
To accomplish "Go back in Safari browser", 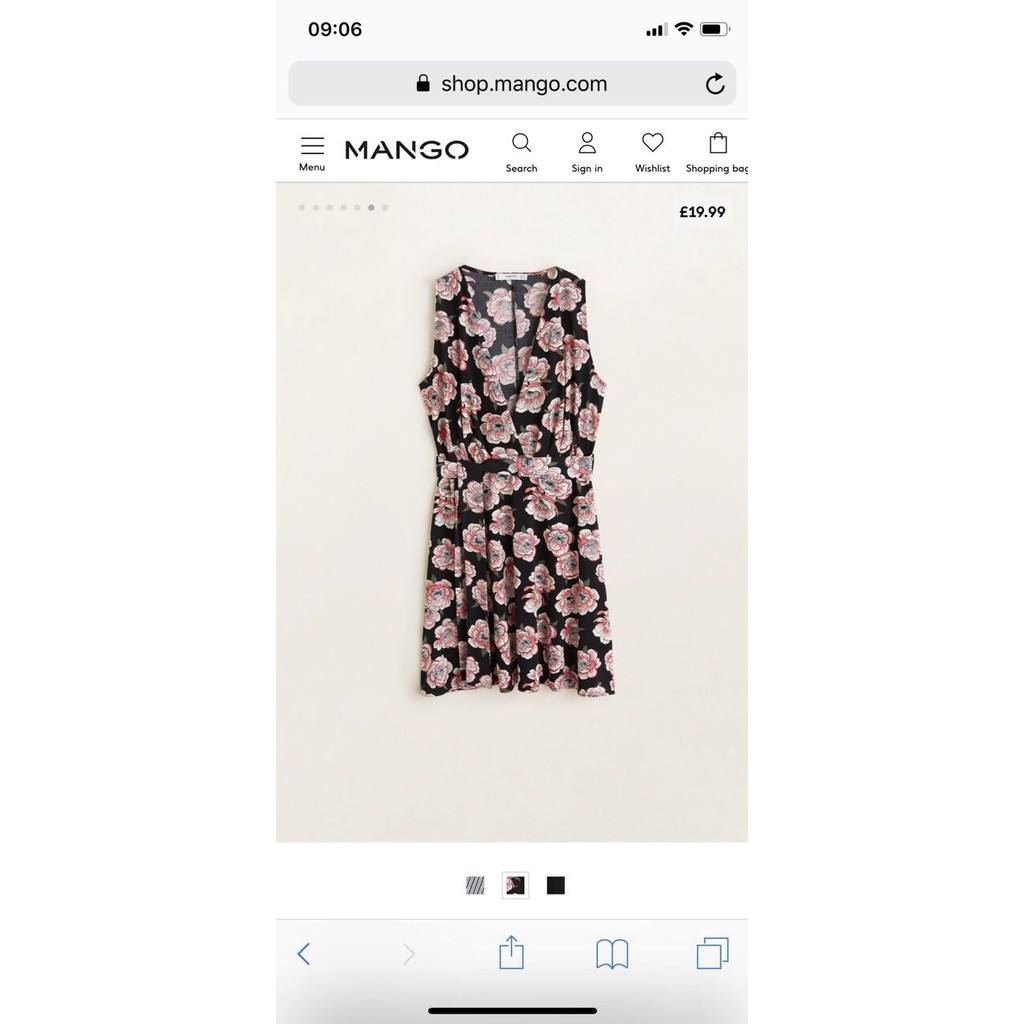I will (x=304, y=953).
